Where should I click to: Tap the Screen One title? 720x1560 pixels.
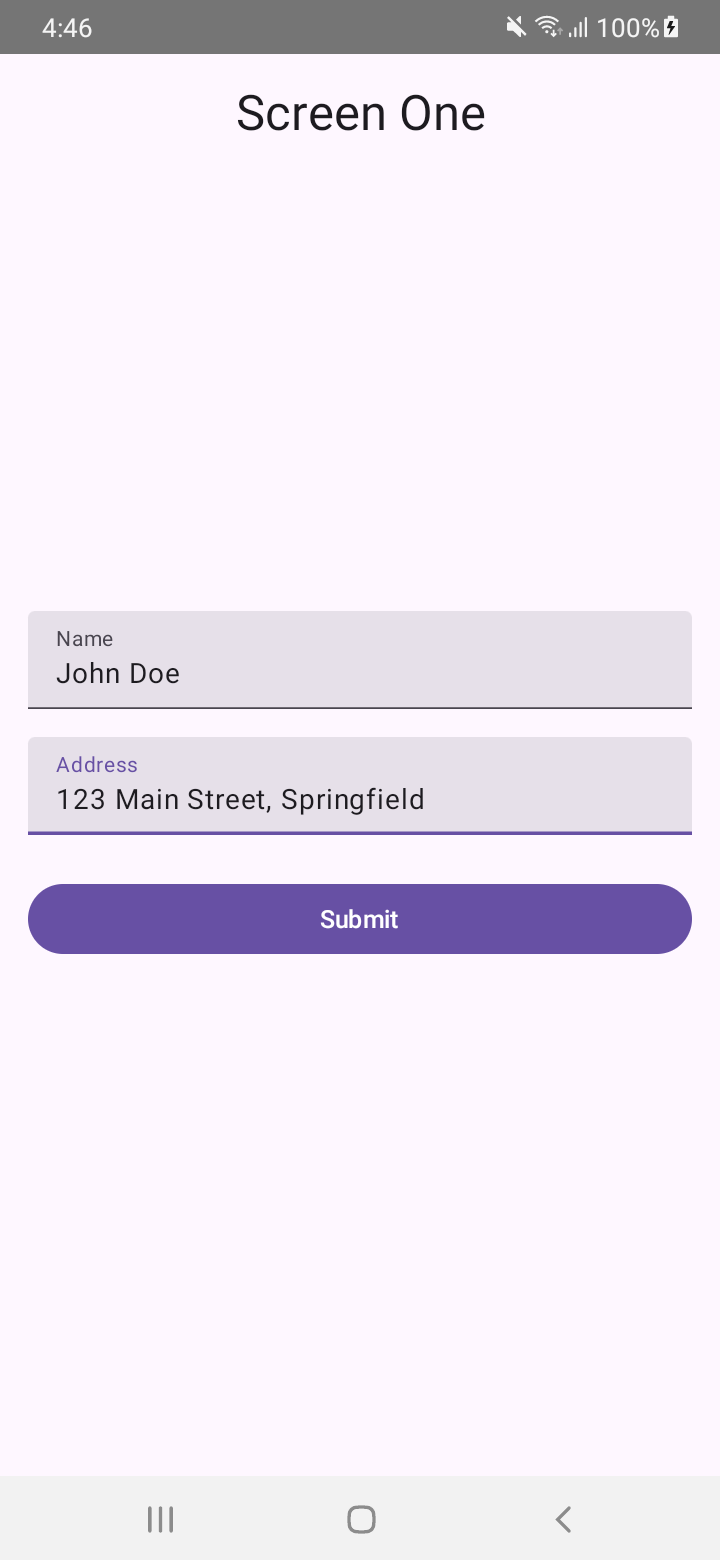coord(360,111)
